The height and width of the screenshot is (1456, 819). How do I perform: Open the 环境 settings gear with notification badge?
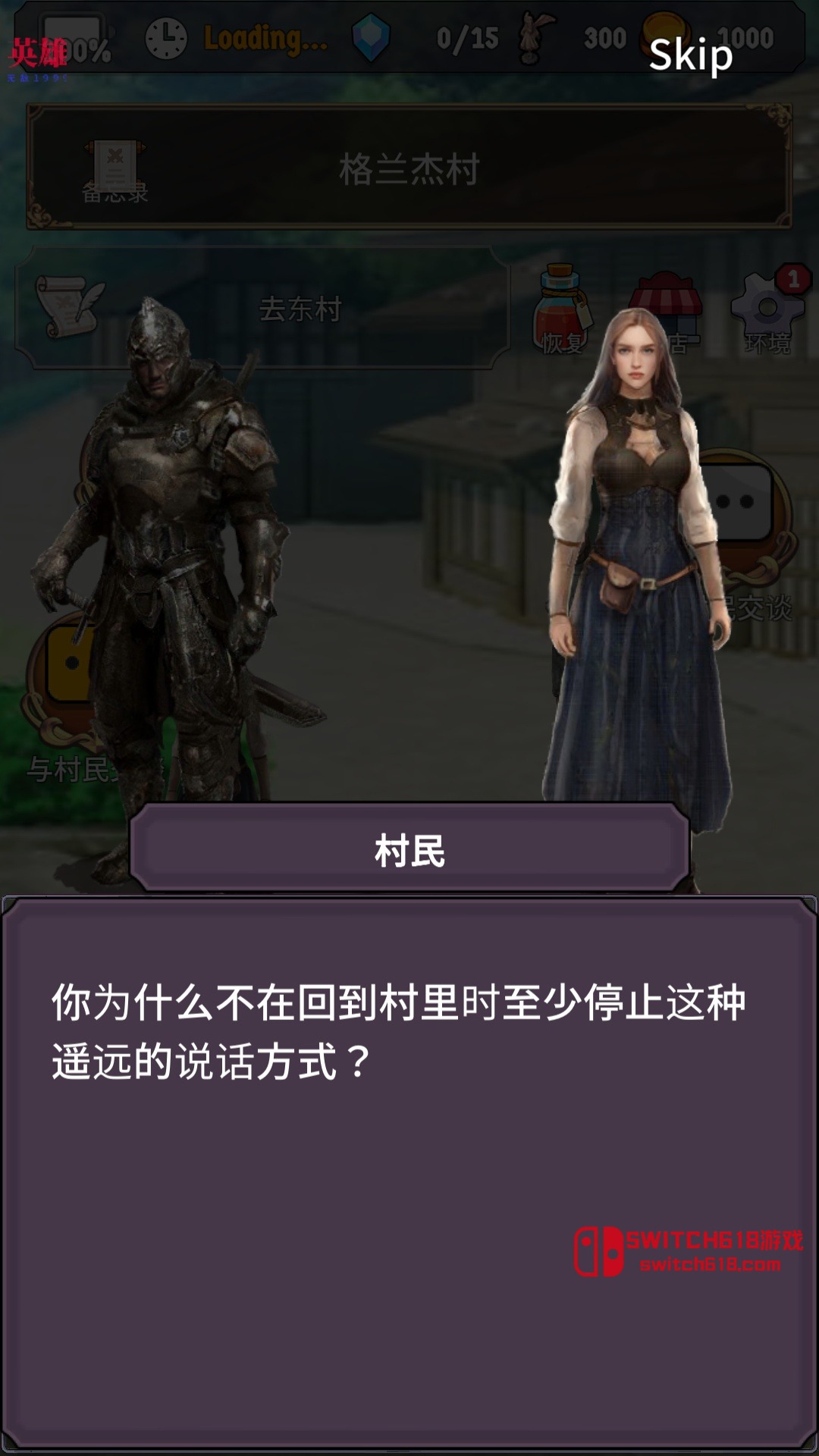pos(769,303)
